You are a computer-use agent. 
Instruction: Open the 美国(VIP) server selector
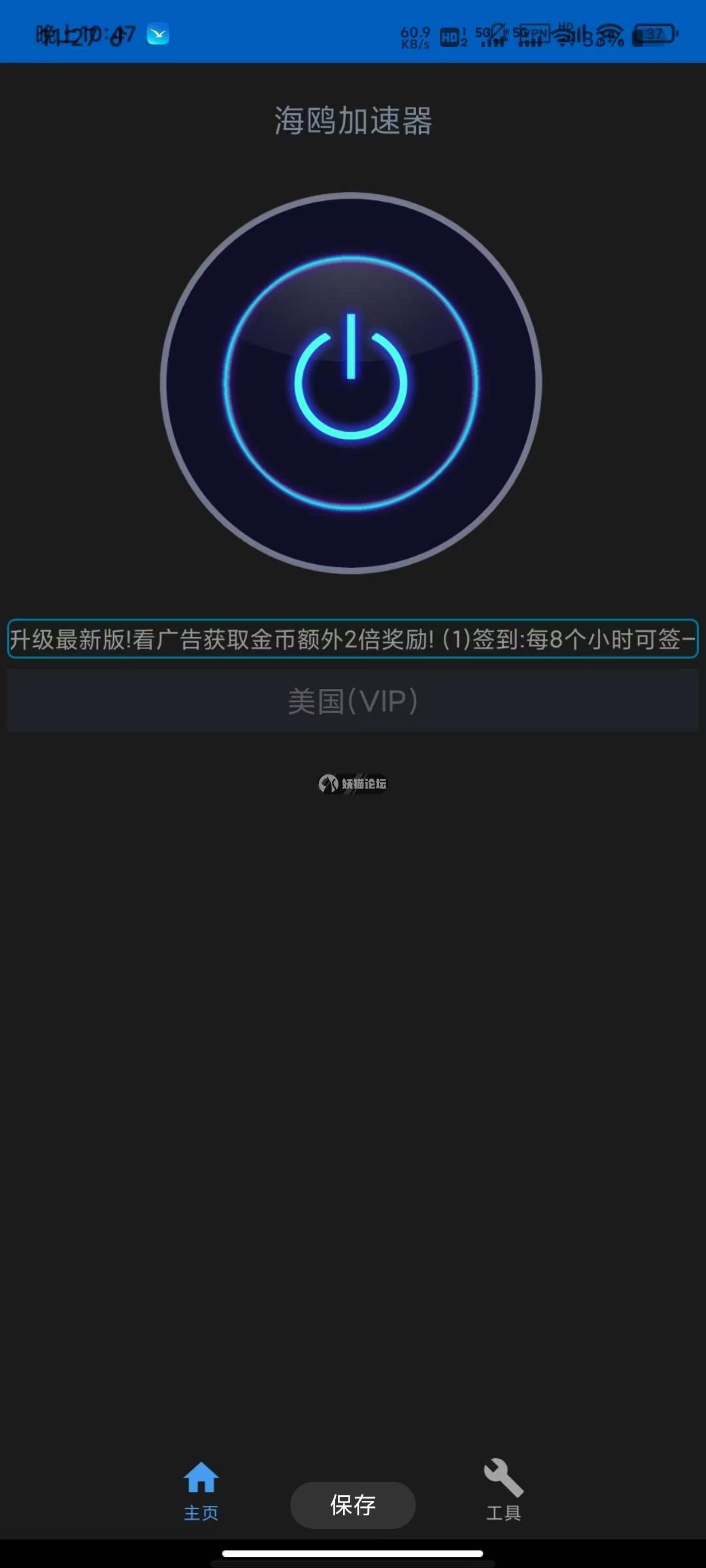pos(352,701)
